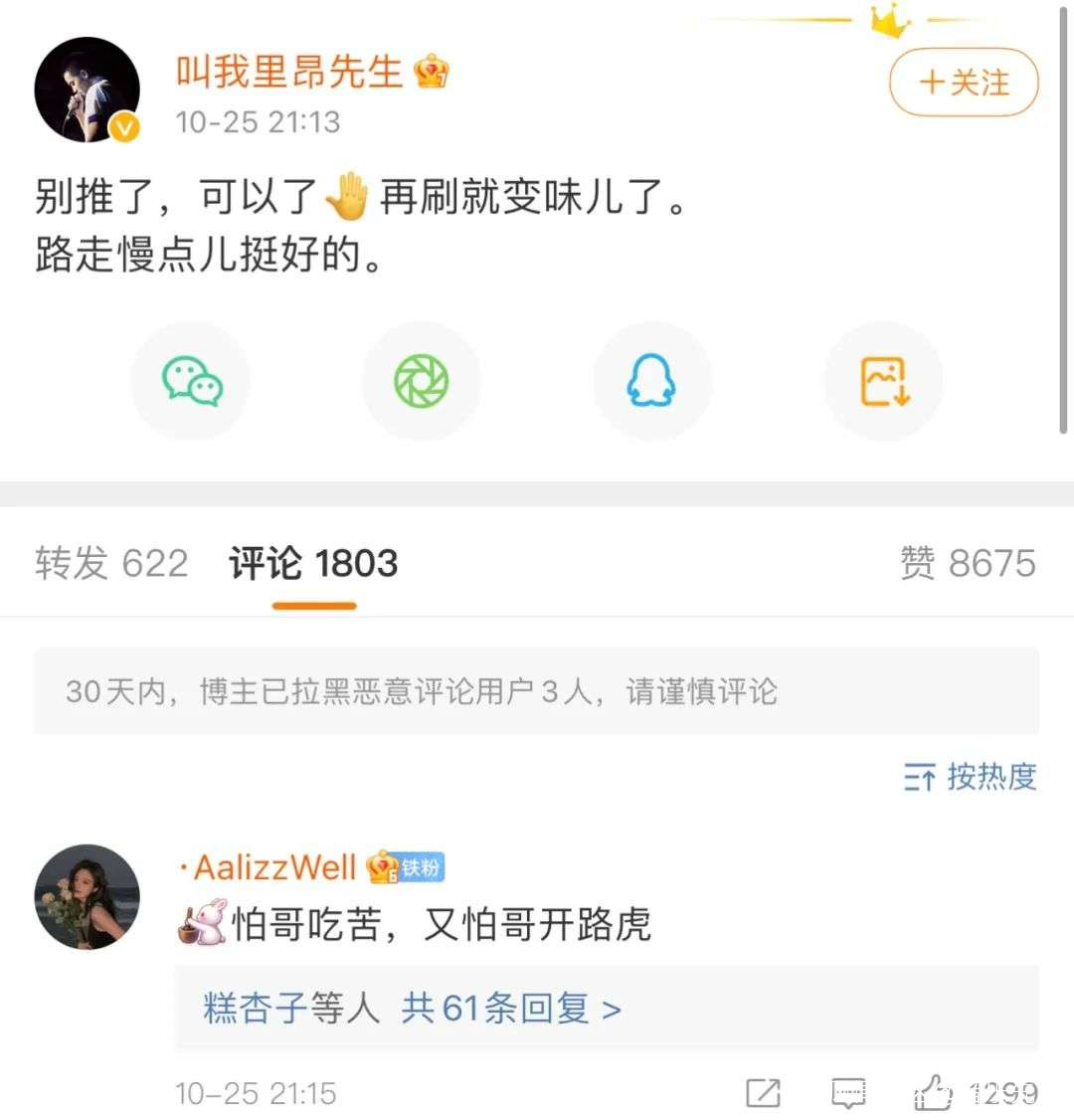
Task: Share the post to WeChat
Action: (191, 381)
